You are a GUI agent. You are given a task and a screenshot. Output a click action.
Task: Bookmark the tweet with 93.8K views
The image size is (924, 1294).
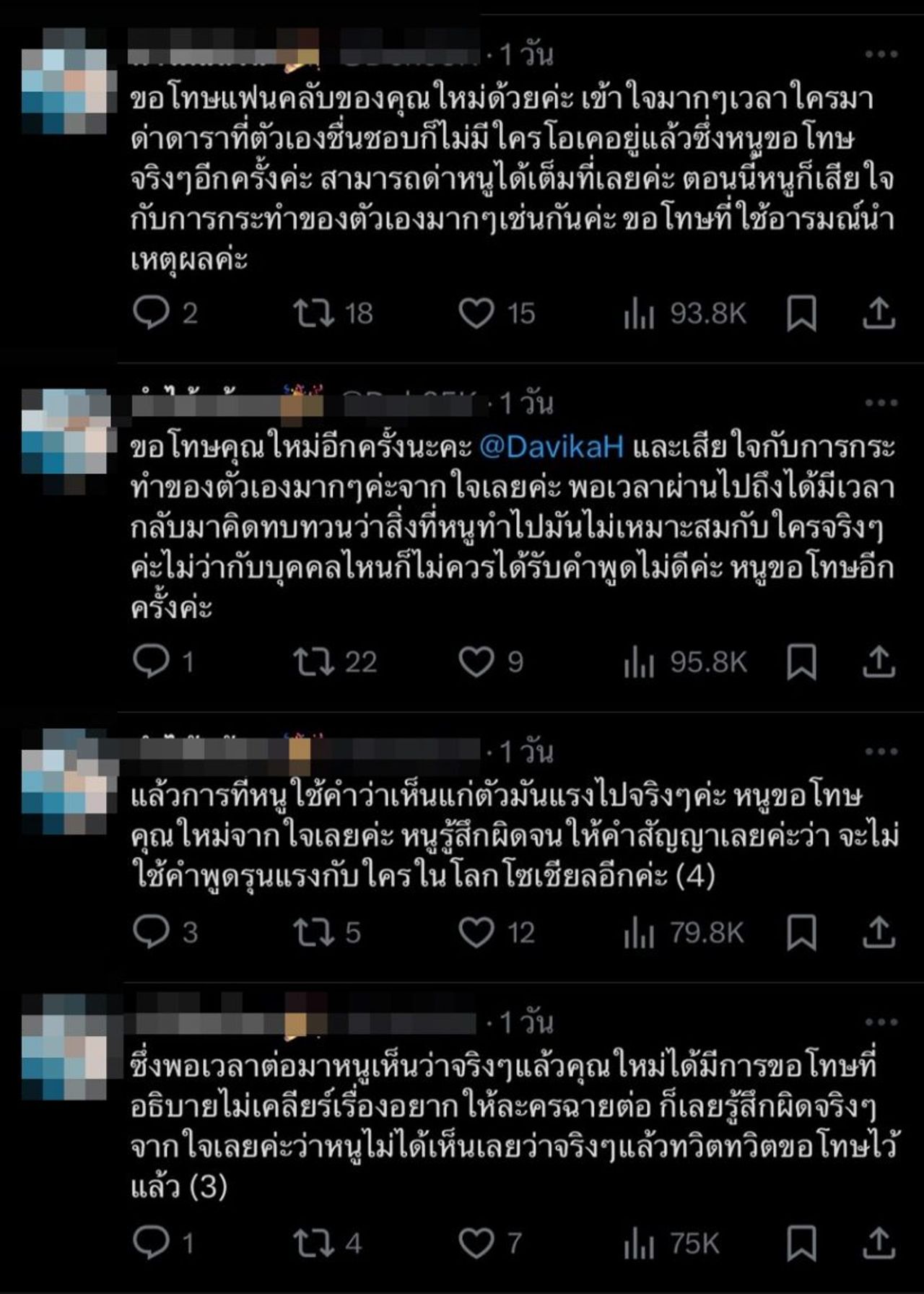pyautogui.click(x=801, y=313)
